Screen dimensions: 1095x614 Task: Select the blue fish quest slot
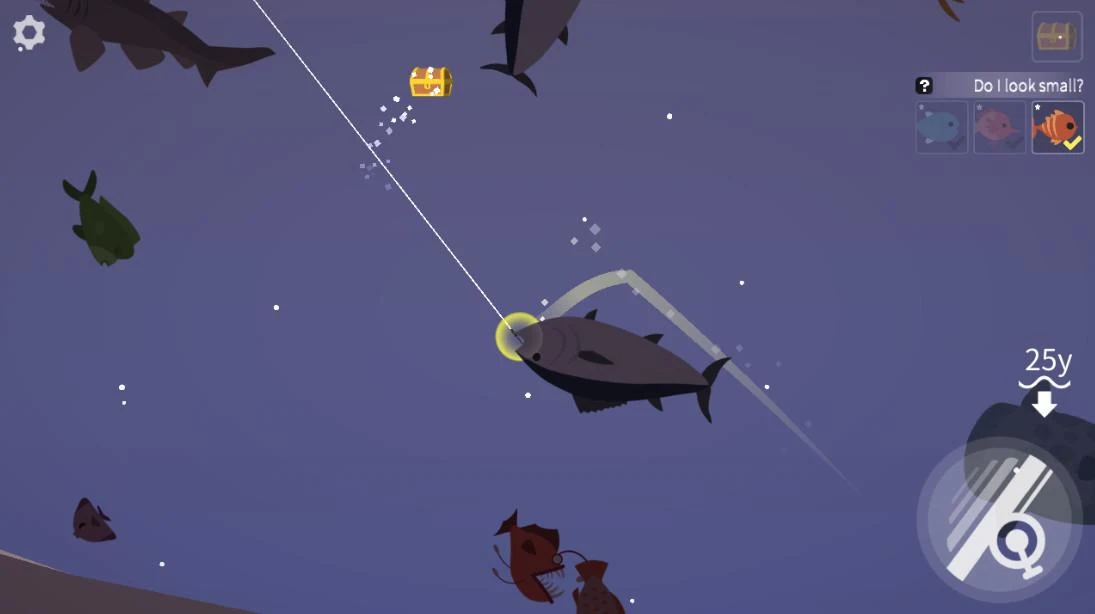(941, 128)
